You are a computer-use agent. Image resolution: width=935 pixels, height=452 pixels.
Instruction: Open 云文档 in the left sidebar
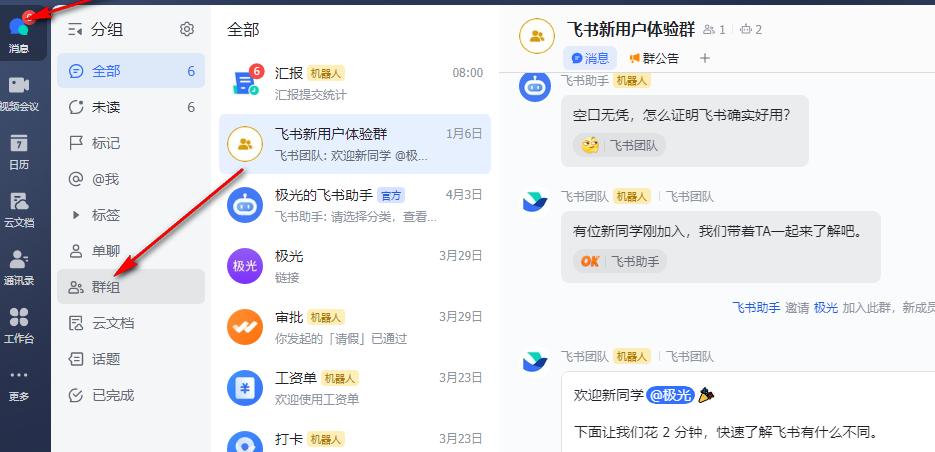click(20, 208)
